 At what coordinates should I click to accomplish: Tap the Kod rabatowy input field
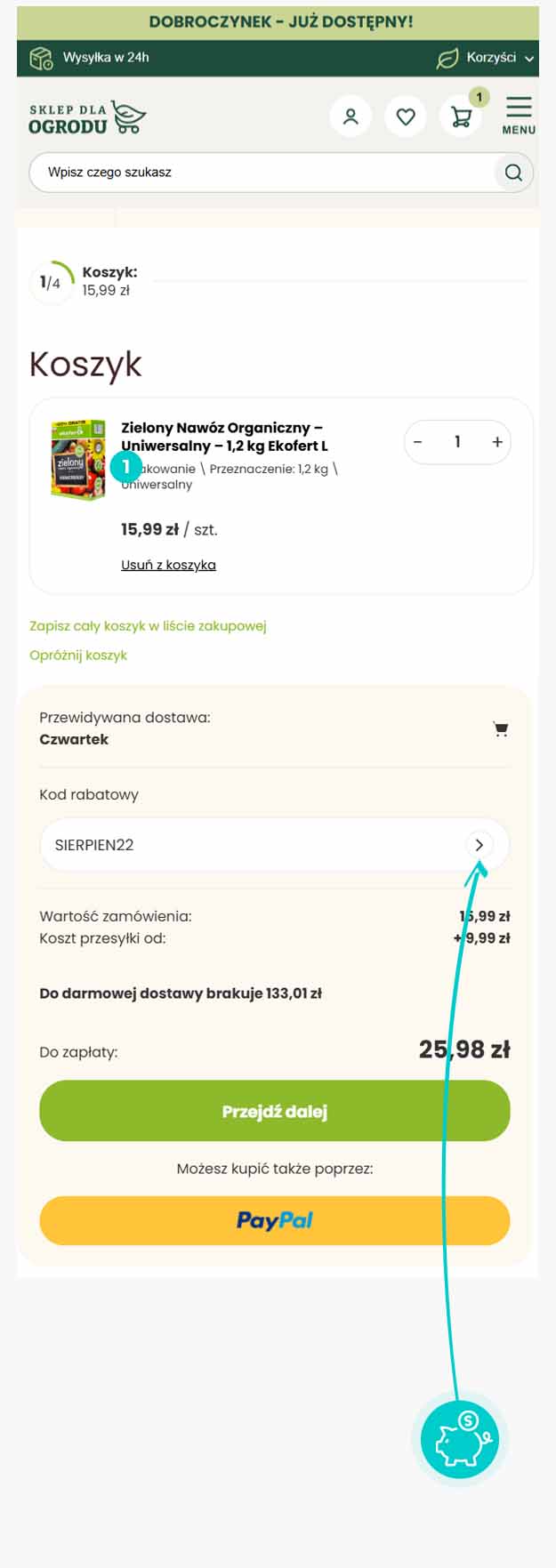tap(249, 845)
